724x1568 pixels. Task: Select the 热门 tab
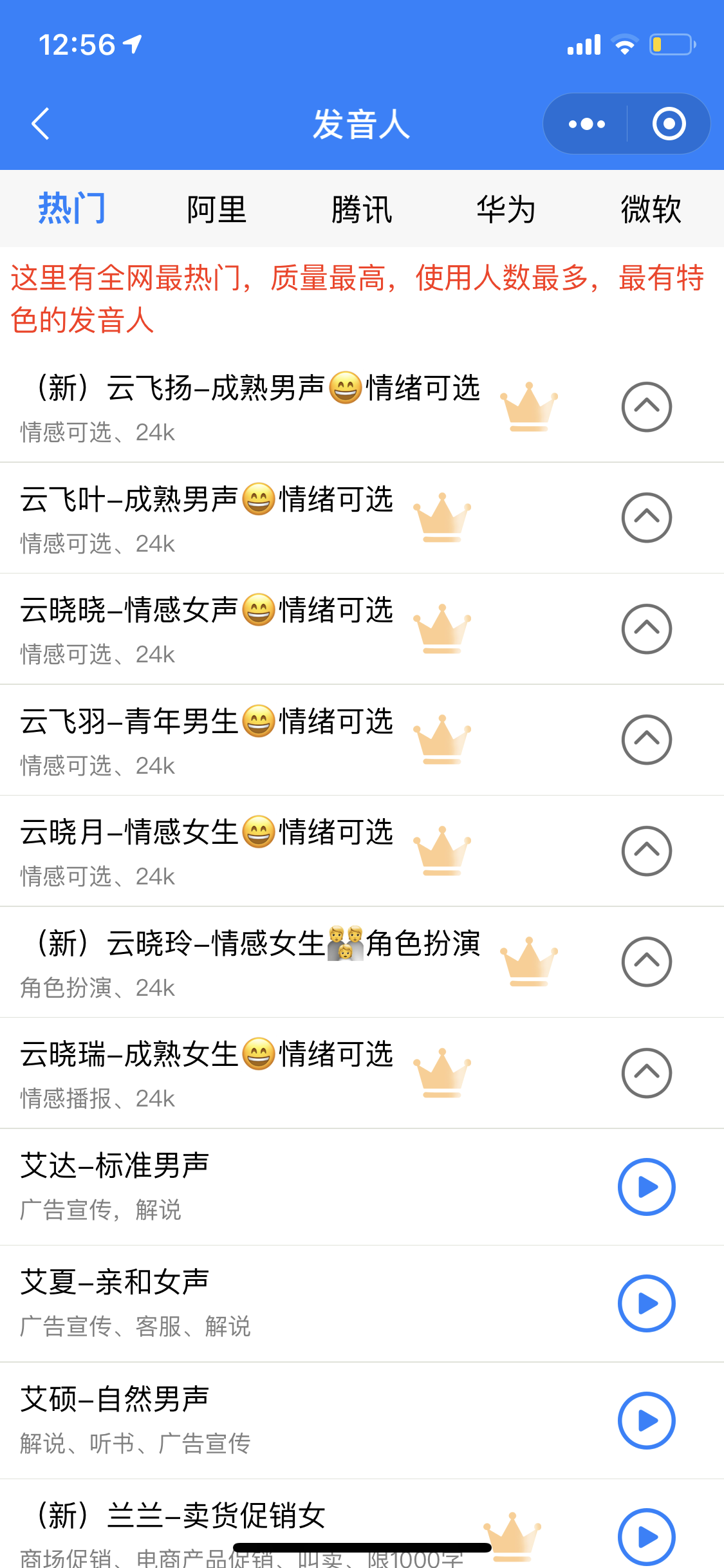coord(72,209)
